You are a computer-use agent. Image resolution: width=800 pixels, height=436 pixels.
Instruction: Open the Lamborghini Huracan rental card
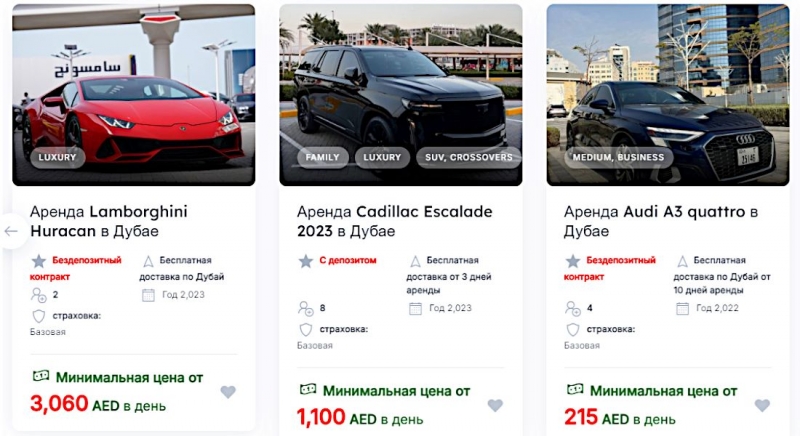pyautogui.click(x=109, y=221)
